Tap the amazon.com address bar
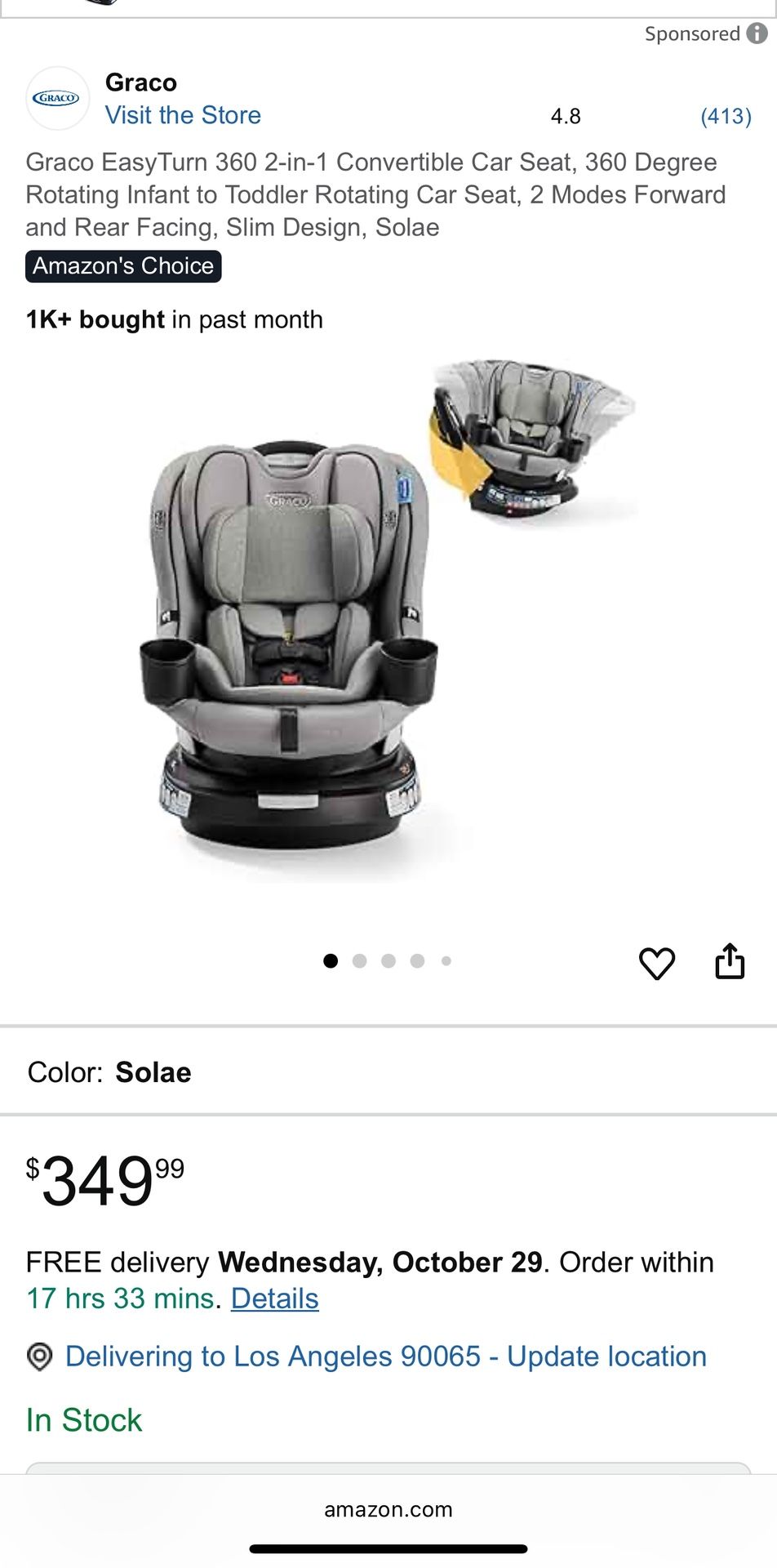The height and width of the screenshot is (1568, 777). pos(388,1509)
